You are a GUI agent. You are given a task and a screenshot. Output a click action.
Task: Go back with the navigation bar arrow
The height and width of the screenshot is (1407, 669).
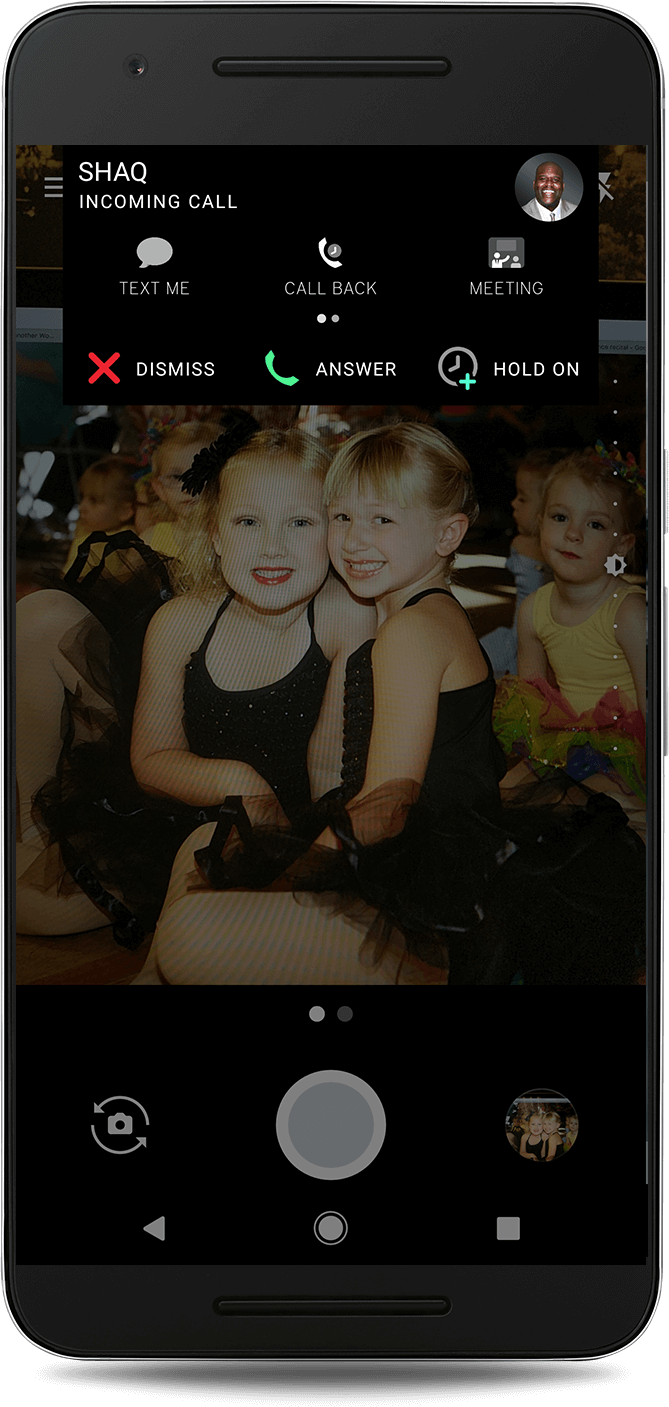[153, 1228]
